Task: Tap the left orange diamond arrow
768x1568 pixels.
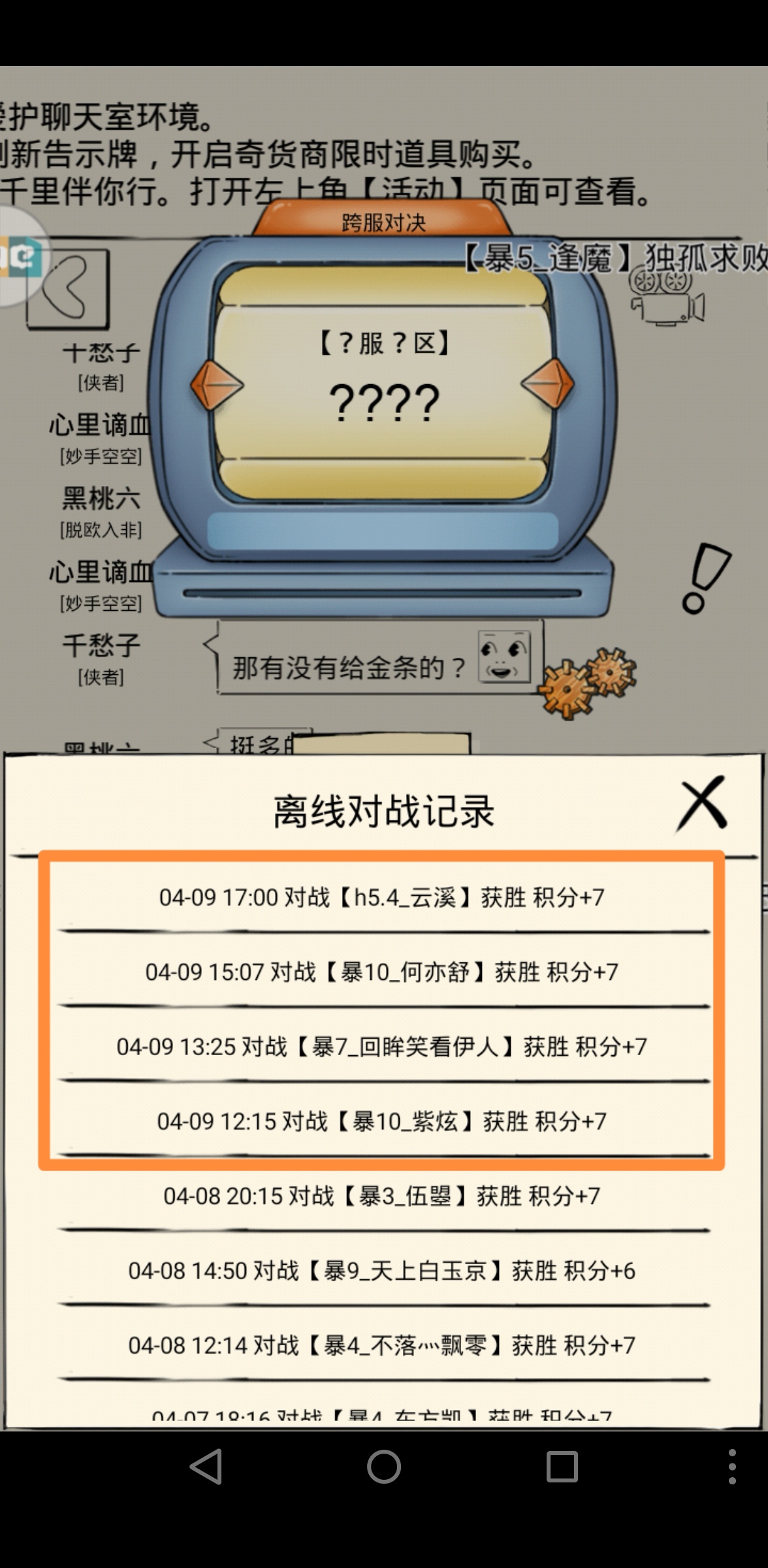Action: [217, 385]
